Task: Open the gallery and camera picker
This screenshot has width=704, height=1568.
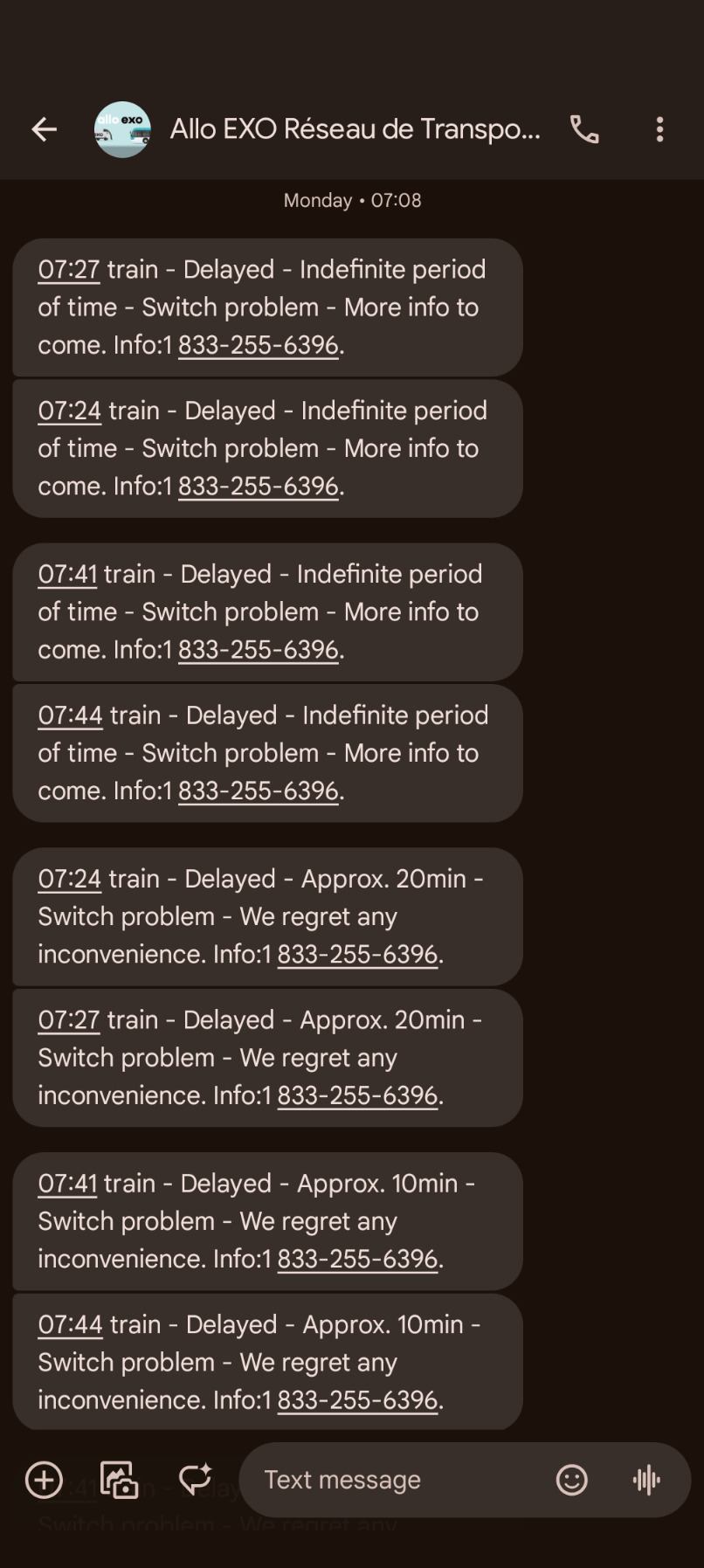Action: 120,1480
